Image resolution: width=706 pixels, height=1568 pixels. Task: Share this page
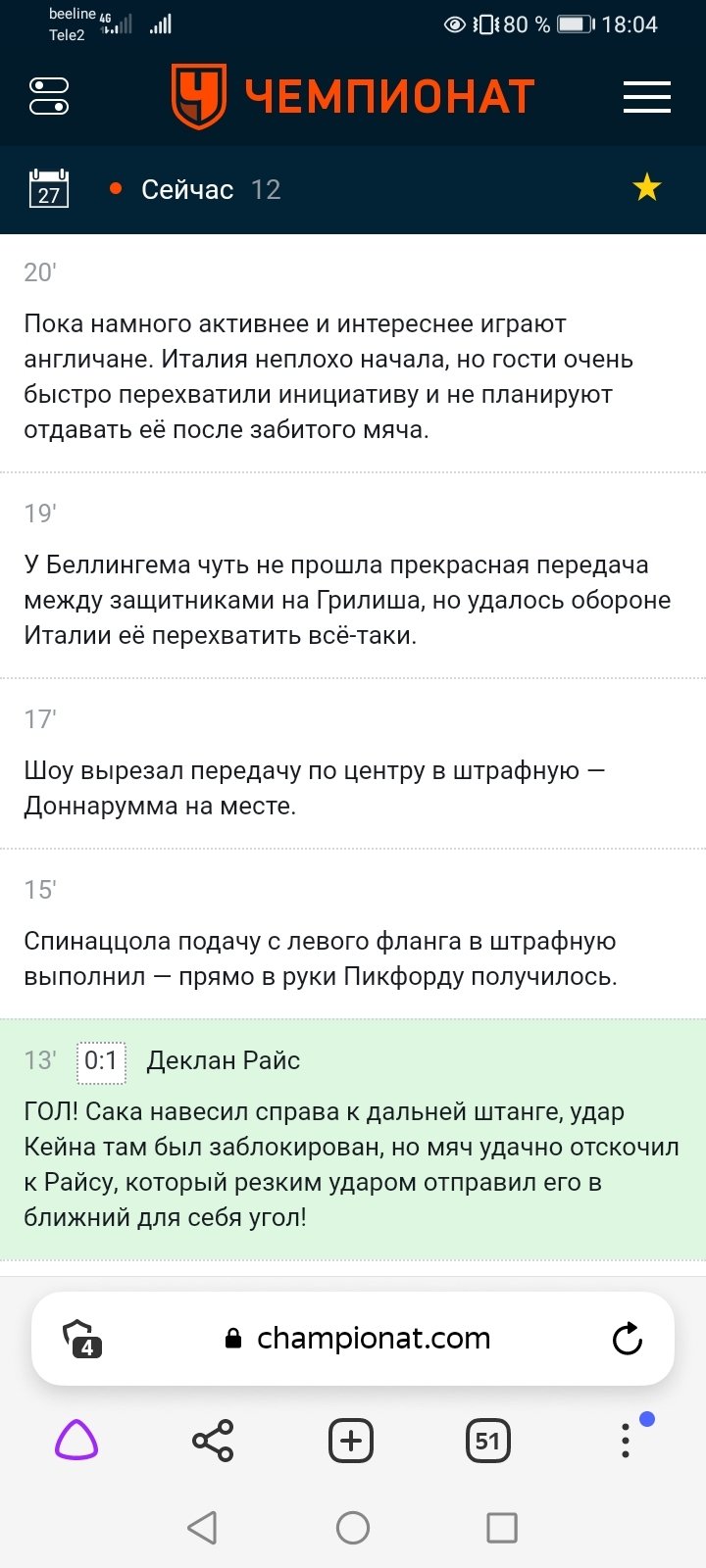tap(213, 1441)
